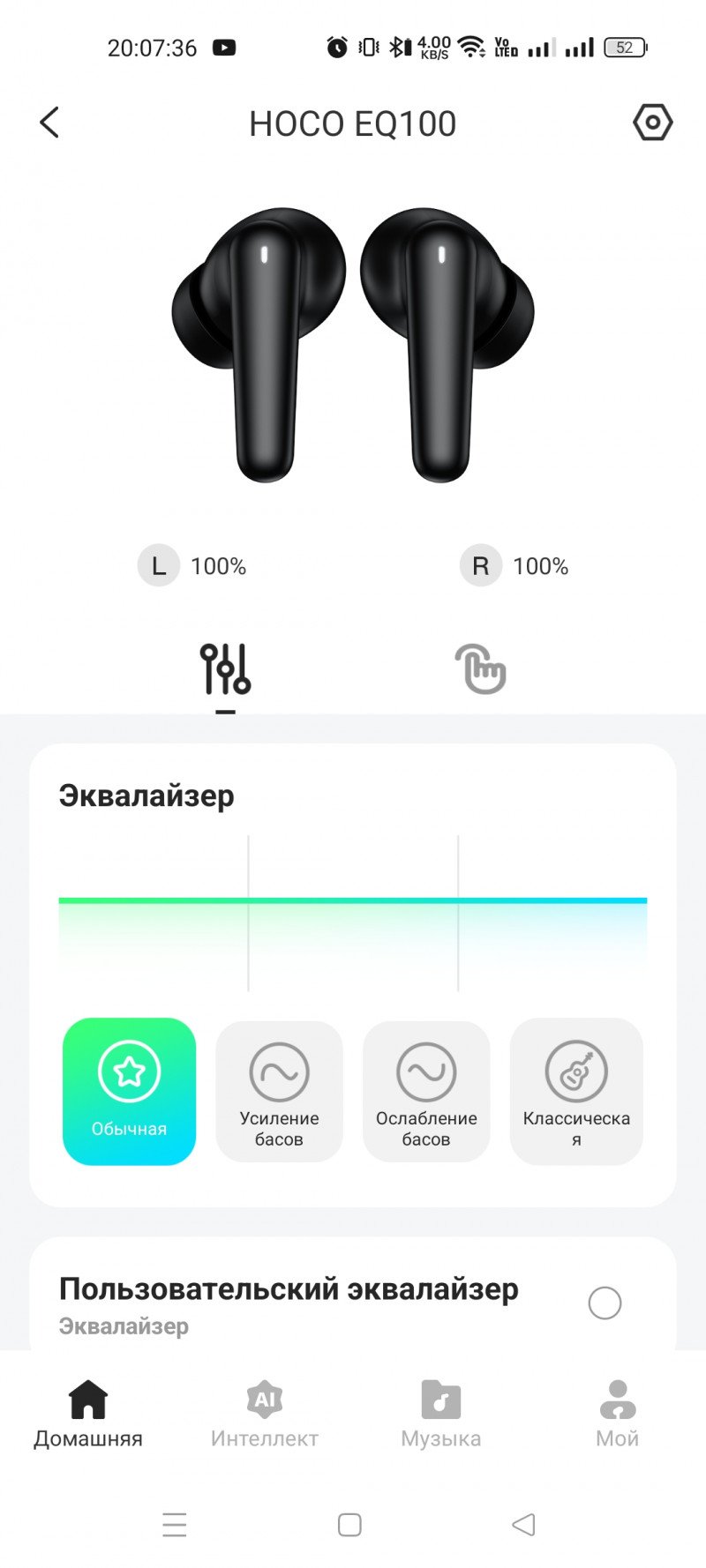Open the Домашняя tab

(x=88, y=1414)
